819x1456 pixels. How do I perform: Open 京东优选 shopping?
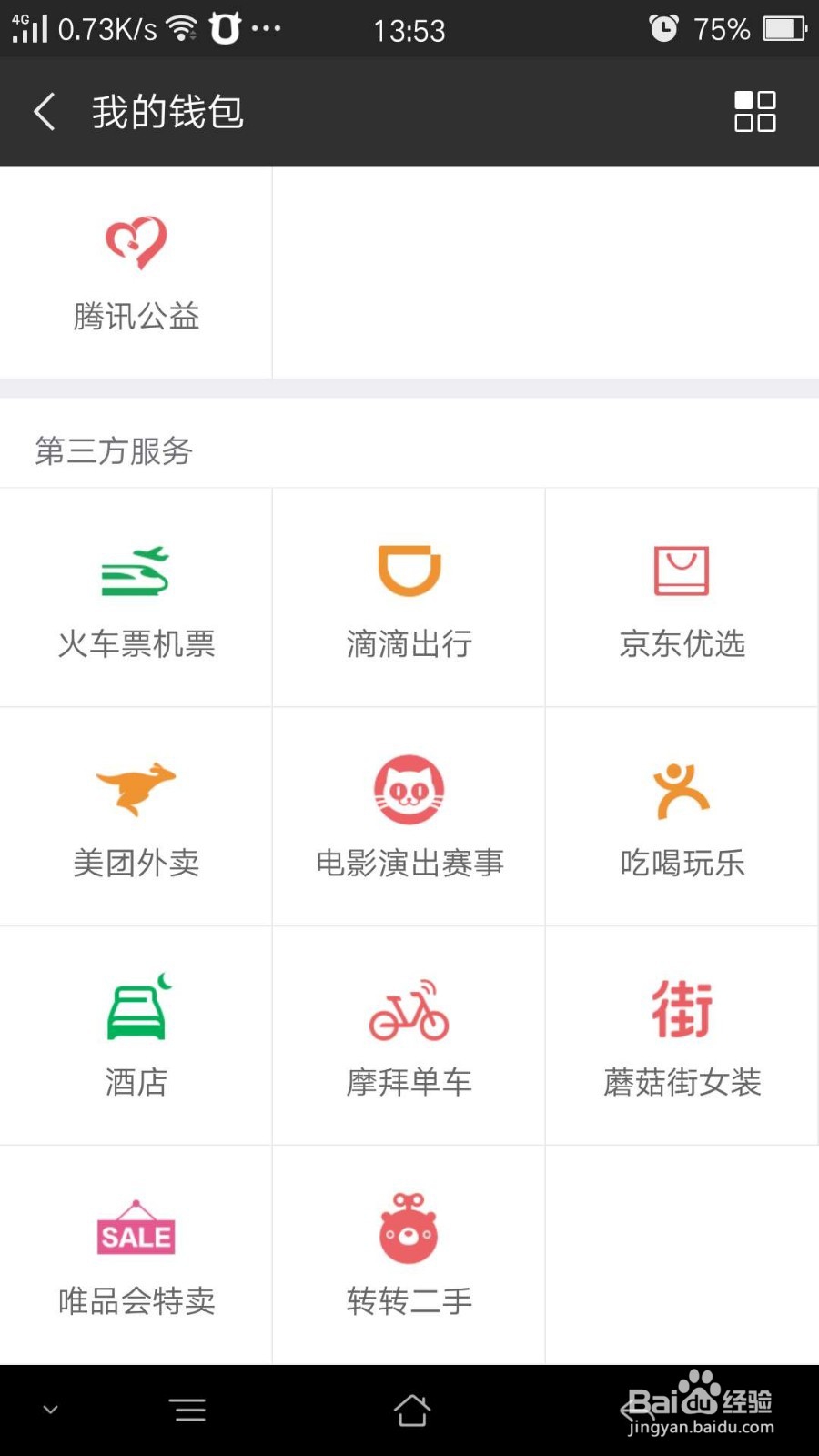coord(682,598)
